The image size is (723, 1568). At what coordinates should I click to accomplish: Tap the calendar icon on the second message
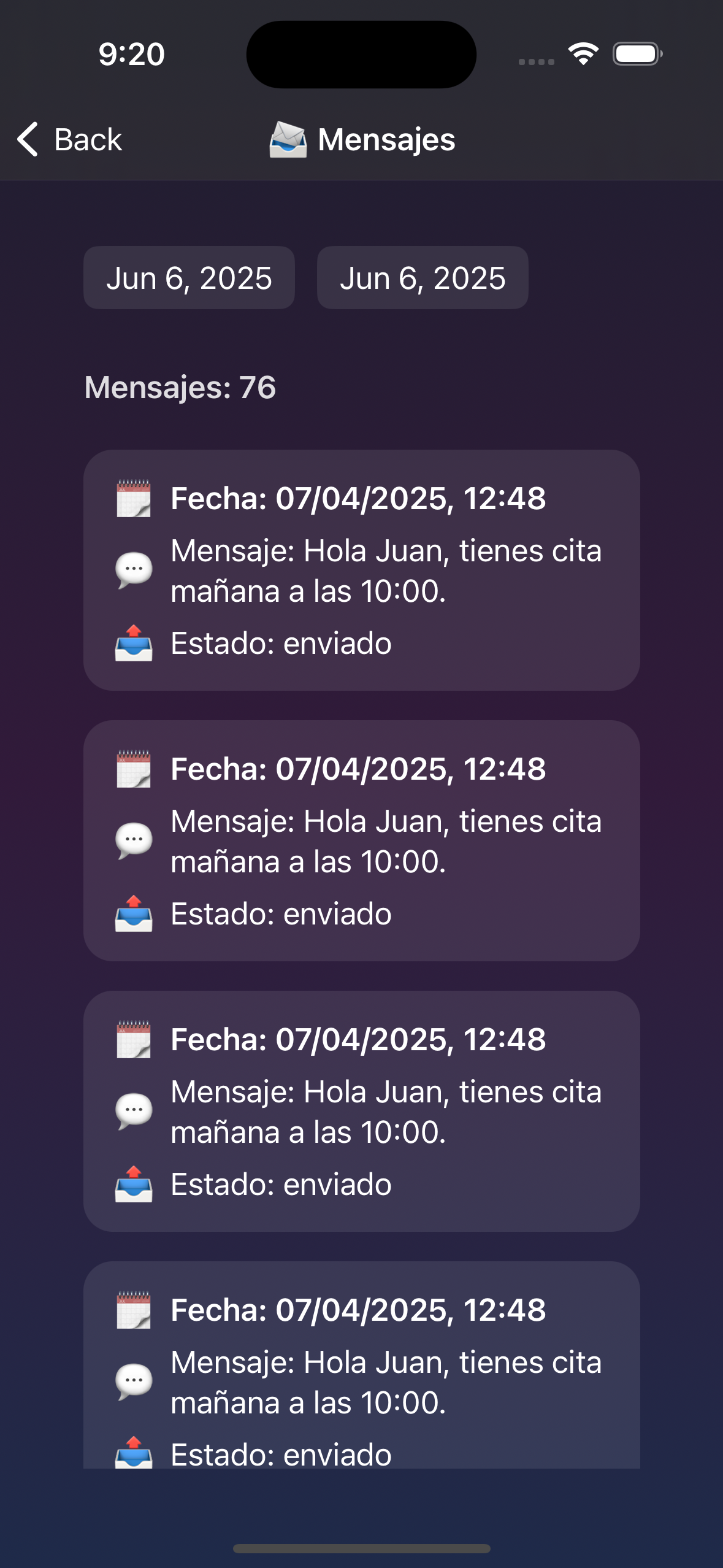coord(134,768)
